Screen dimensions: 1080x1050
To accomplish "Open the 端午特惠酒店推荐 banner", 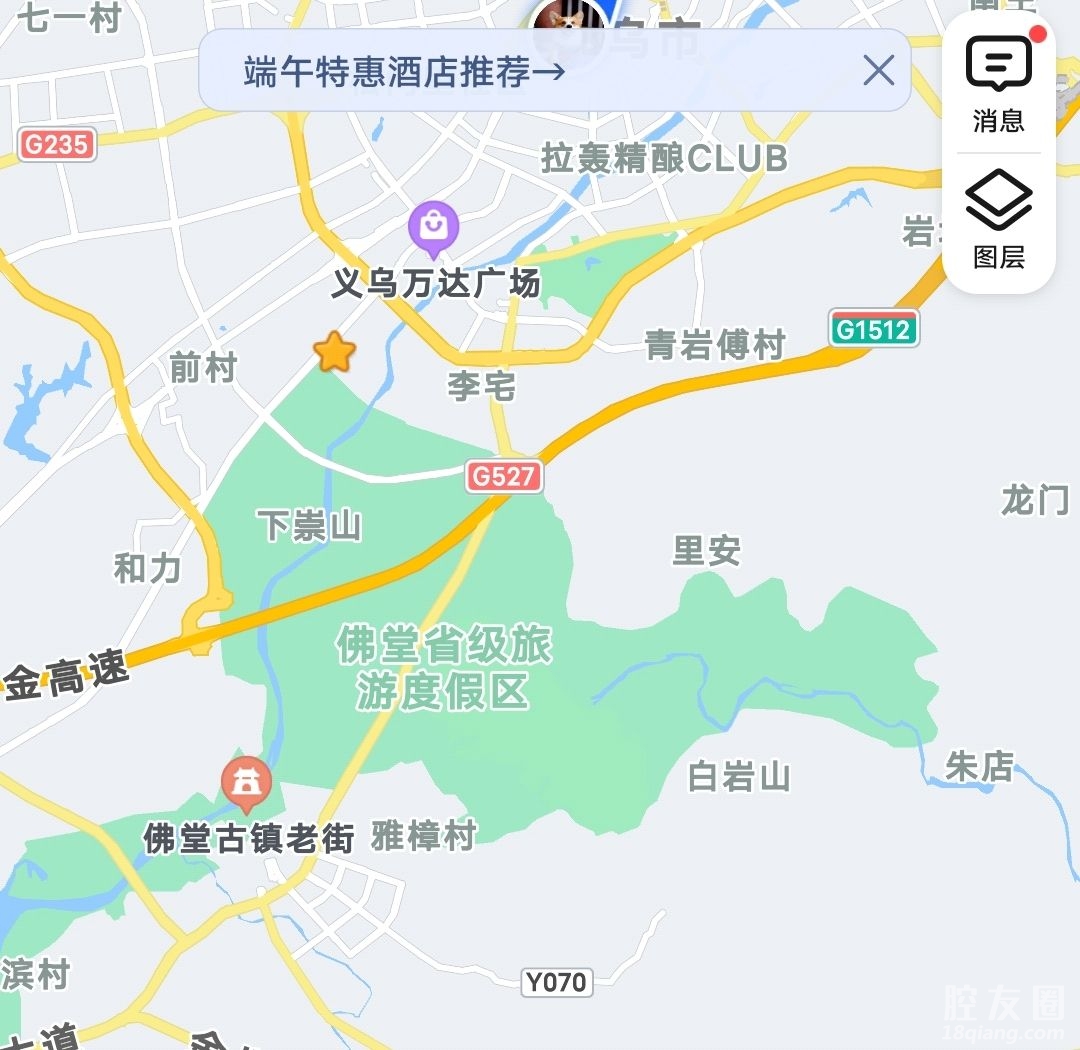I will click(x=405, y=71).
